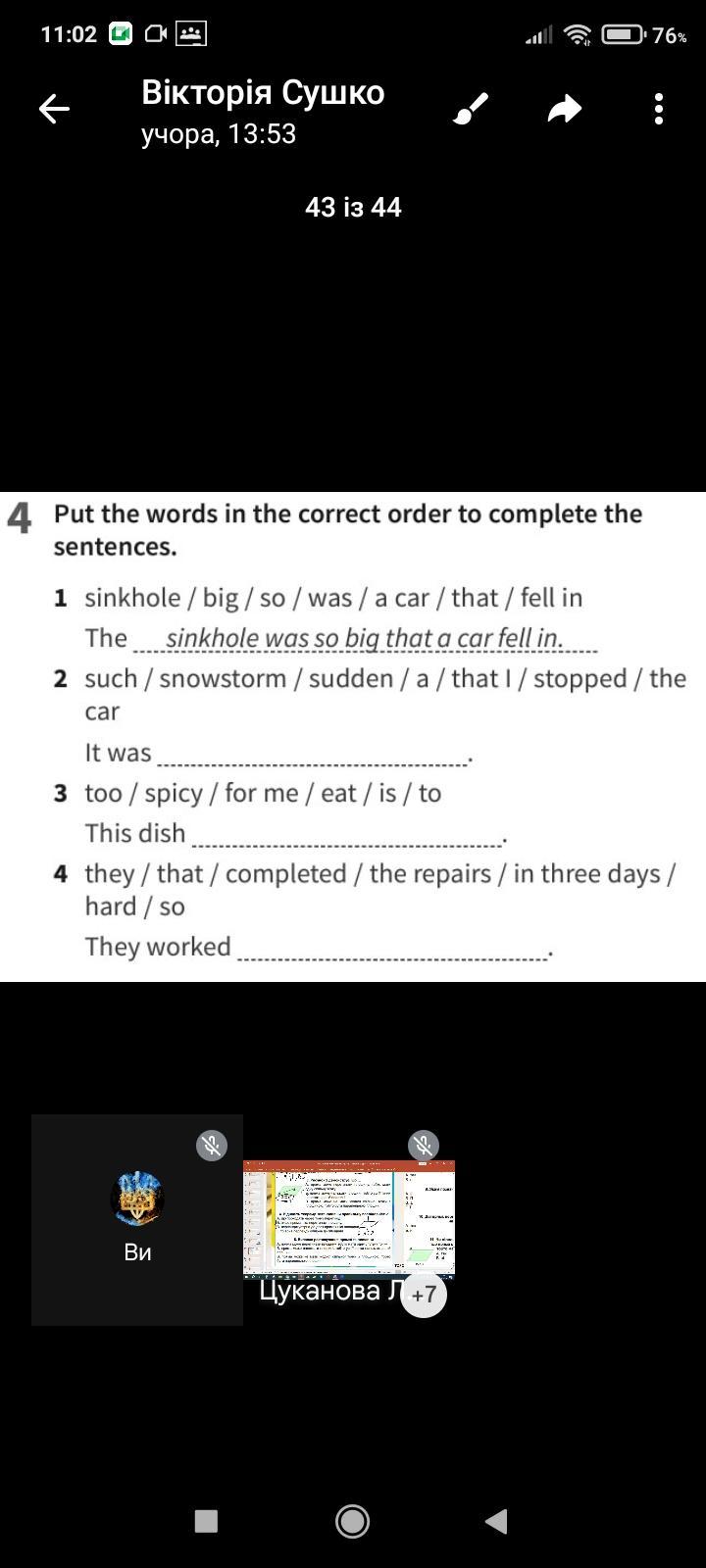
Task: Tap your own video tile labeled Ви
Action: pyautogui.click(x=137, y=1220)
